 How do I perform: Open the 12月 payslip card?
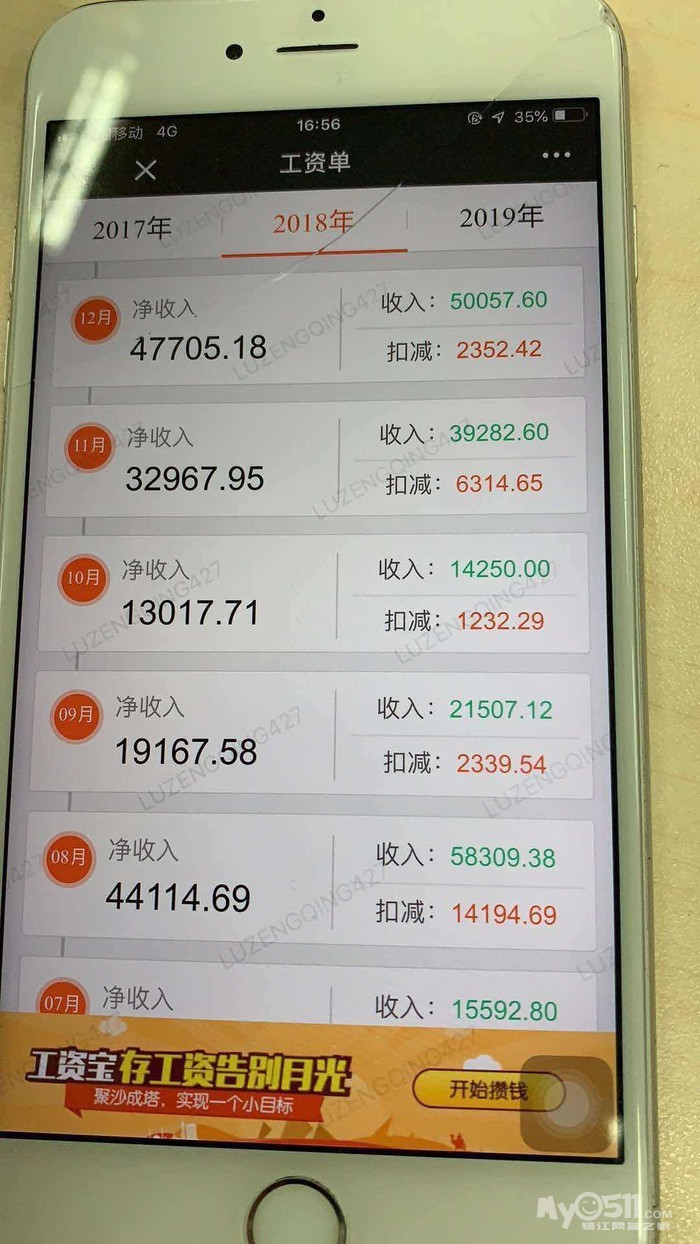(x=318, y=326)
